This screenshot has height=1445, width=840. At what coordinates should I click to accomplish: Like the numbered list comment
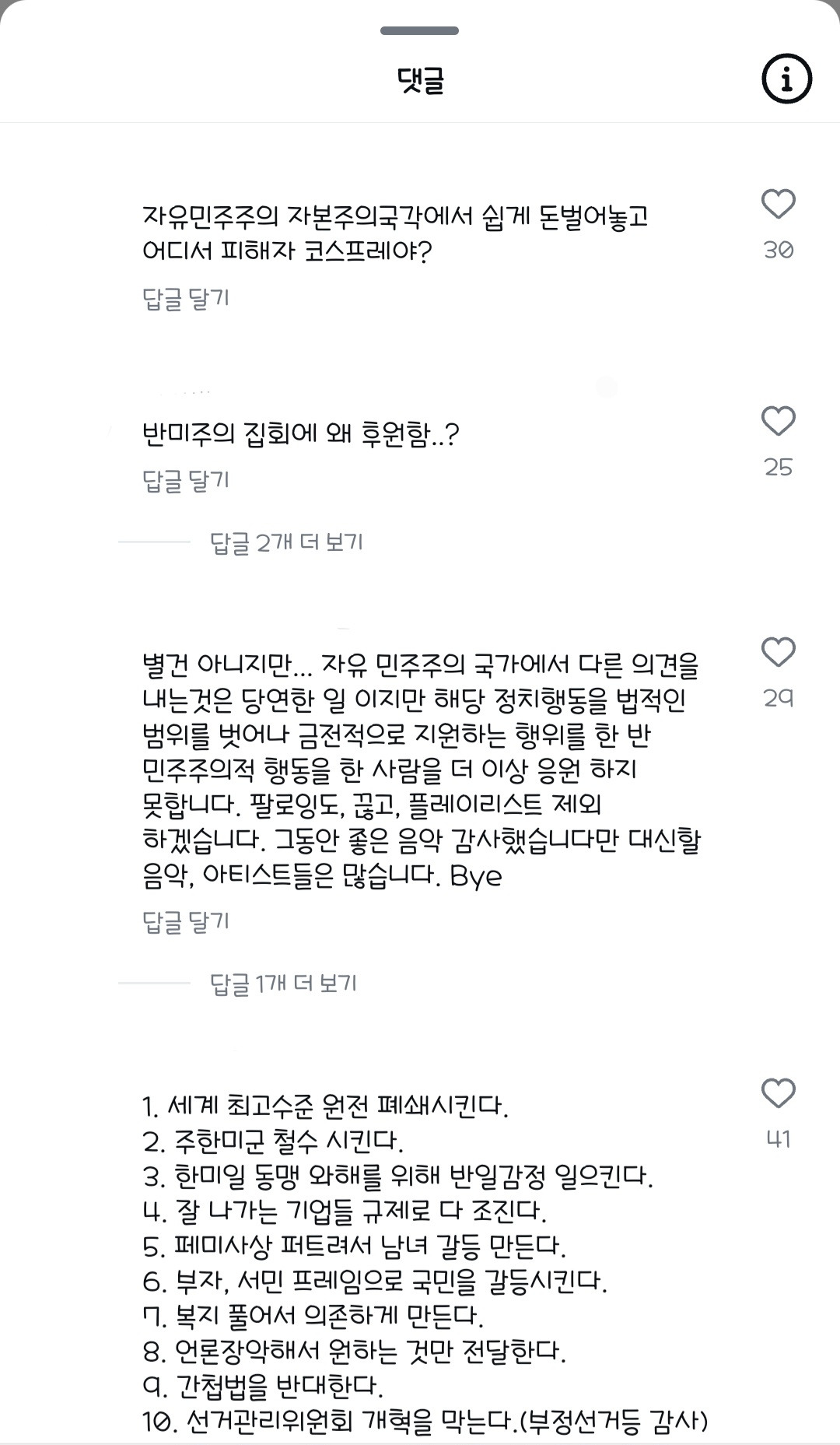[x=778, y=1094]
